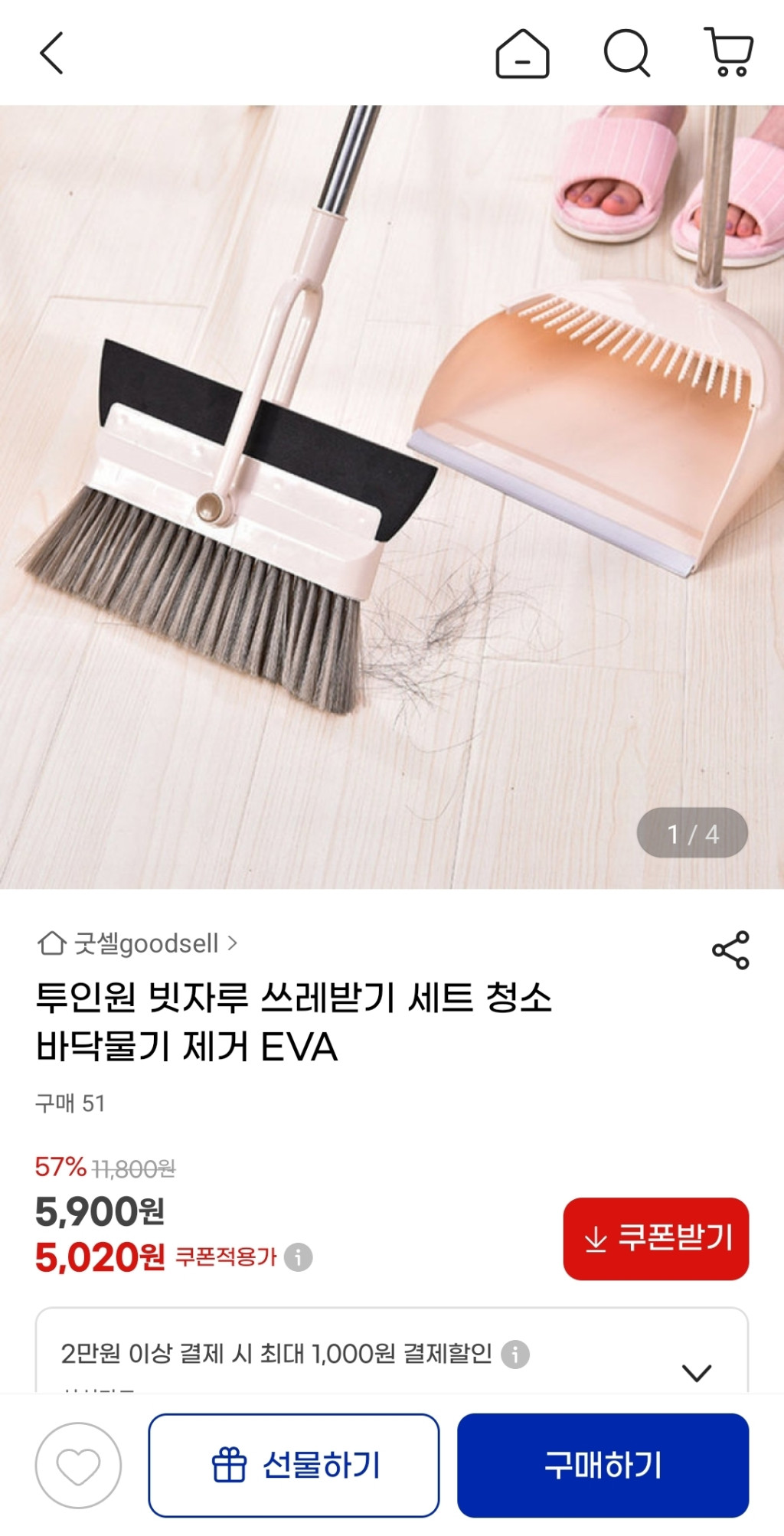Open search from the top bar
784x1536 pixels.
click(x=627, y=54)
